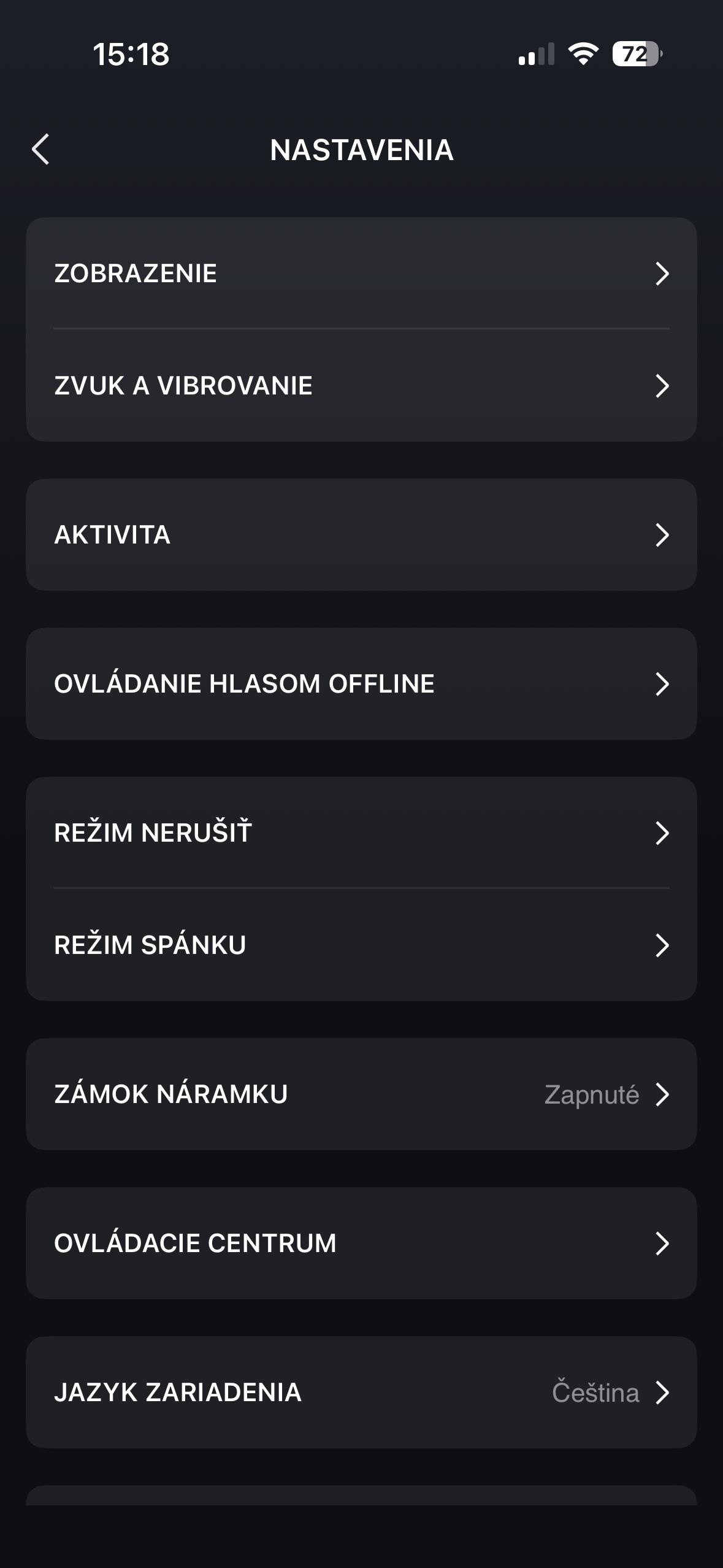Open Zobrazenie settings

point(361,274)
